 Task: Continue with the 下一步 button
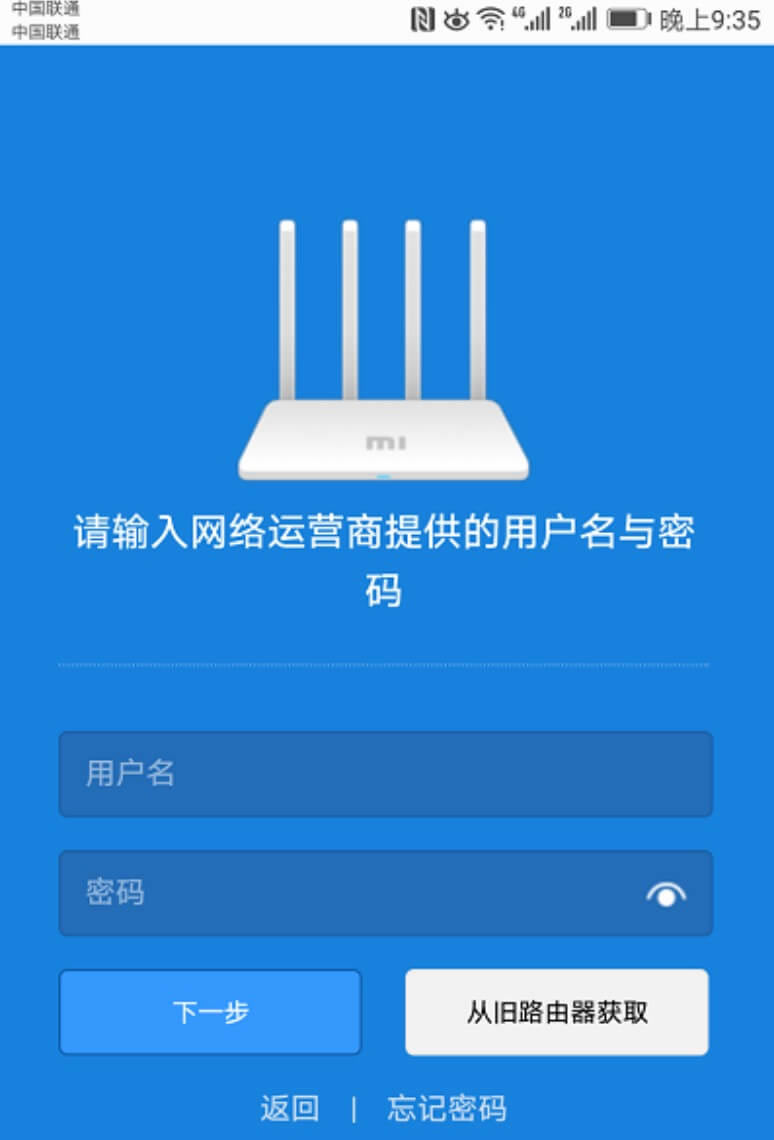210,1012
